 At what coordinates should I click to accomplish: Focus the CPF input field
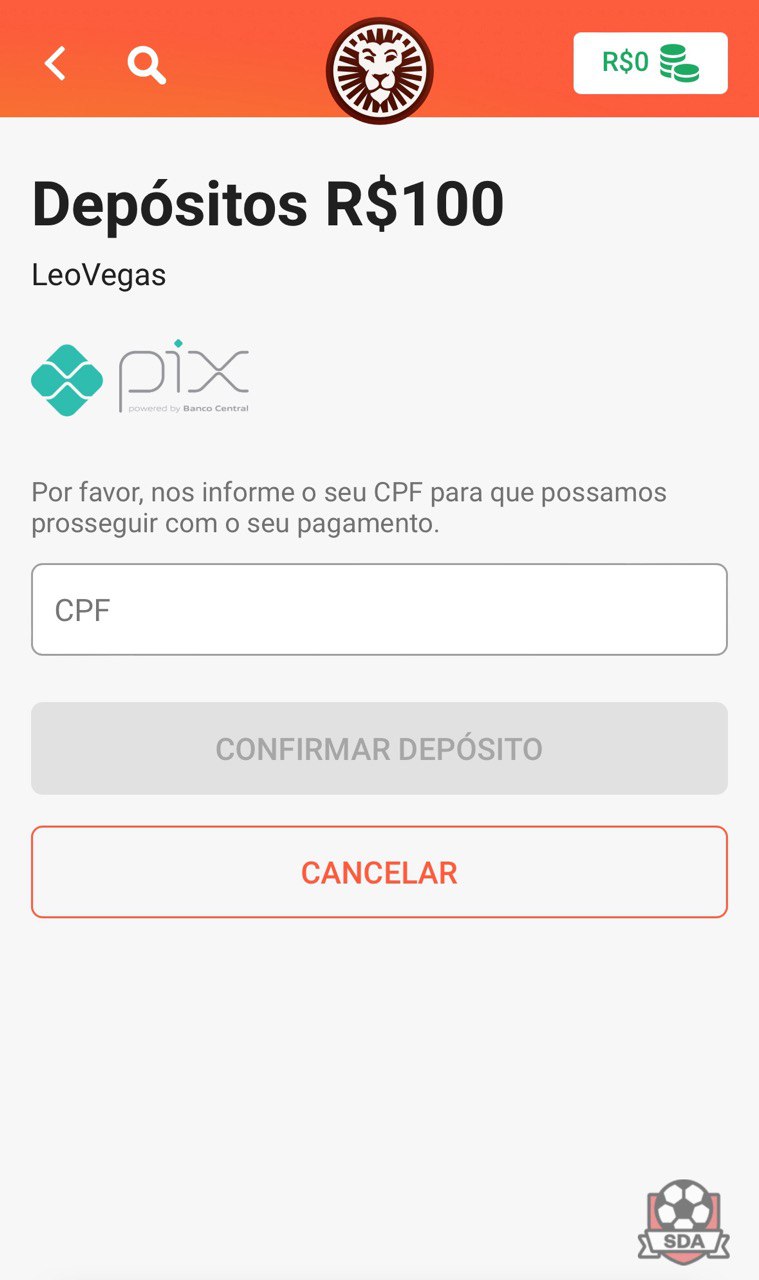coord(379,610)
